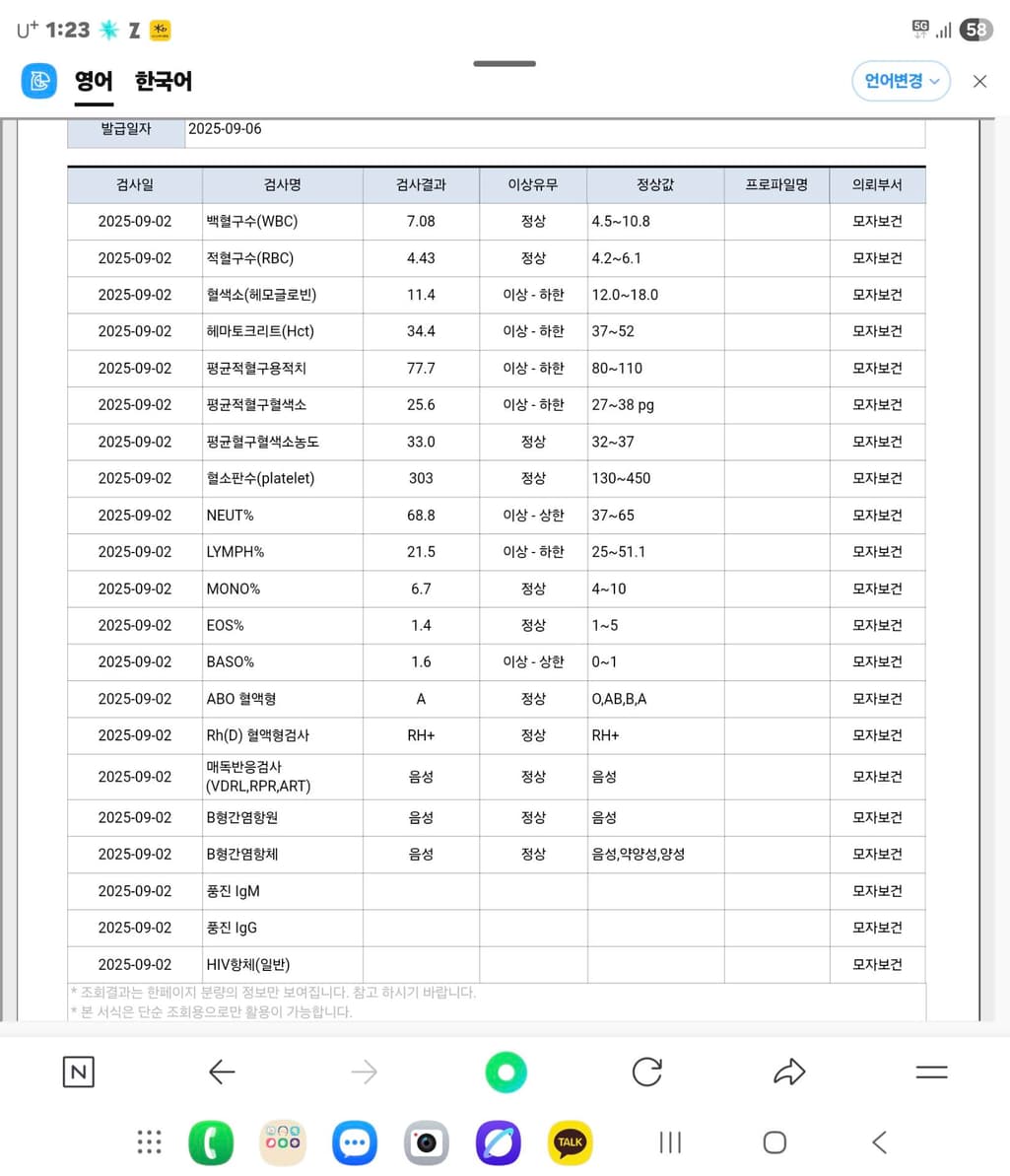Go back to the previous page

(x=222, y=1072)
